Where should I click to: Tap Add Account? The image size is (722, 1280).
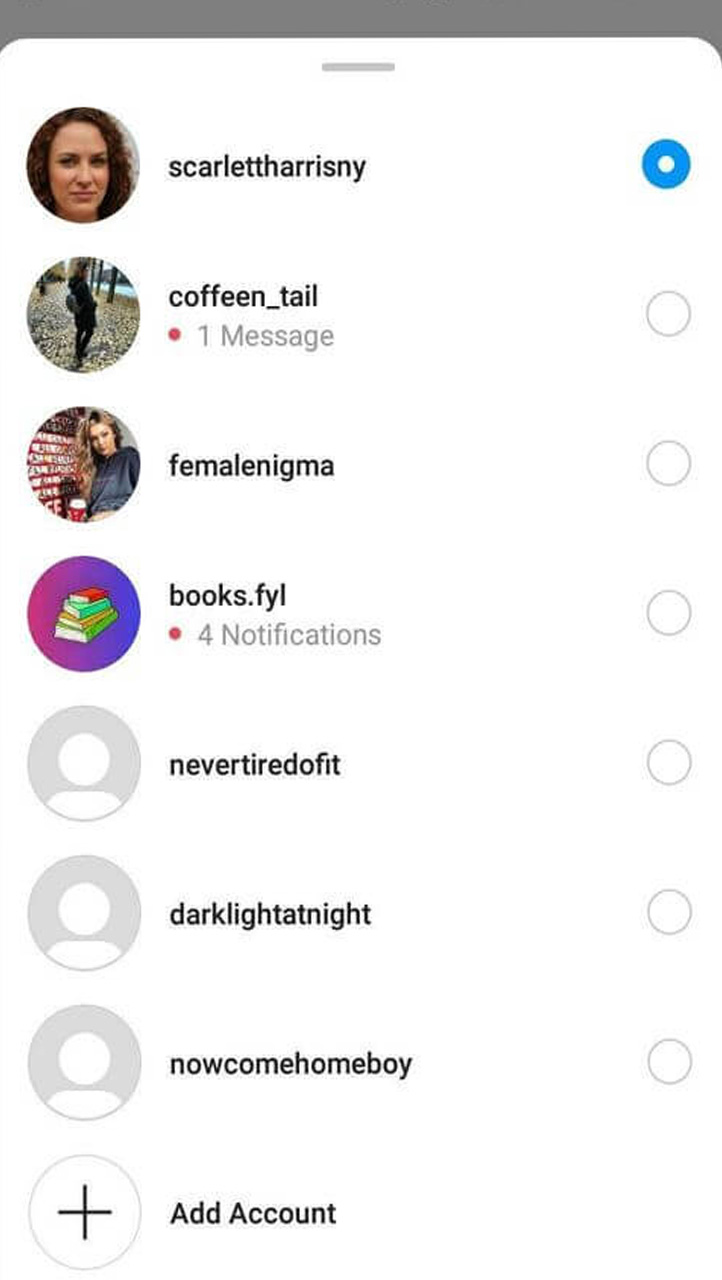pos(361,1212)
